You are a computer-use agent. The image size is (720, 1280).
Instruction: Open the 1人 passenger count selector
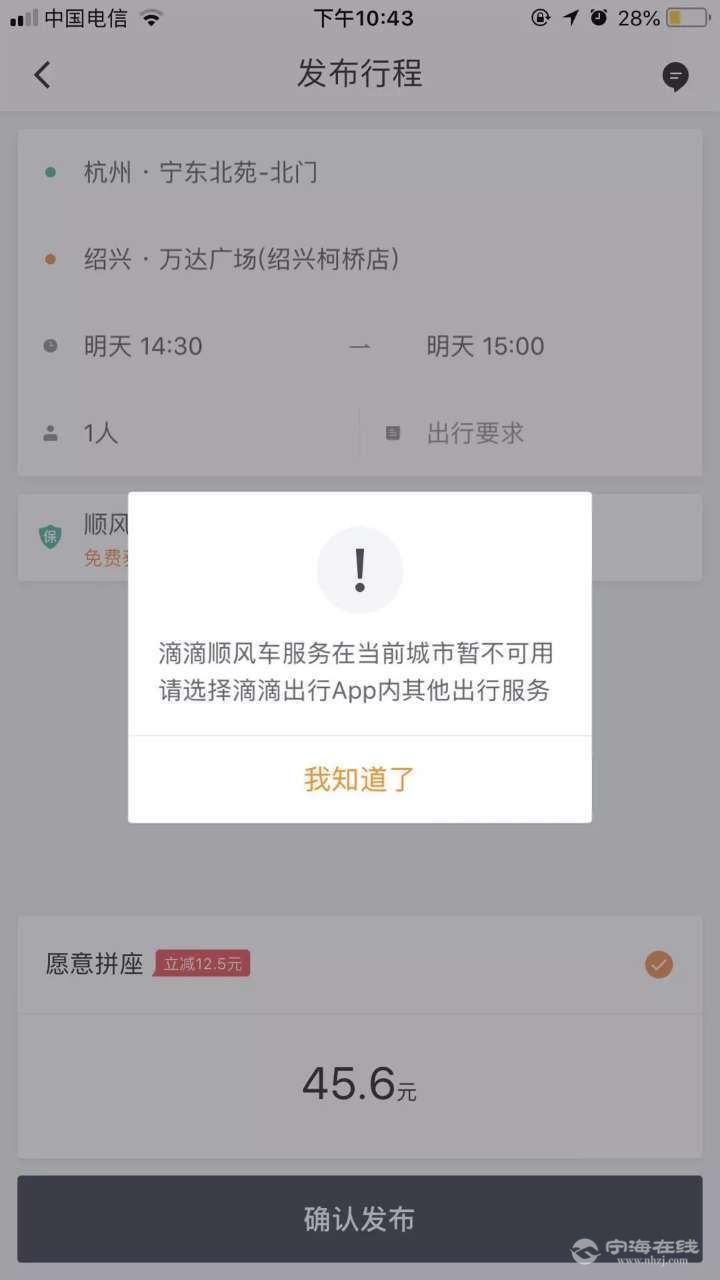click(x=100, y=433)
